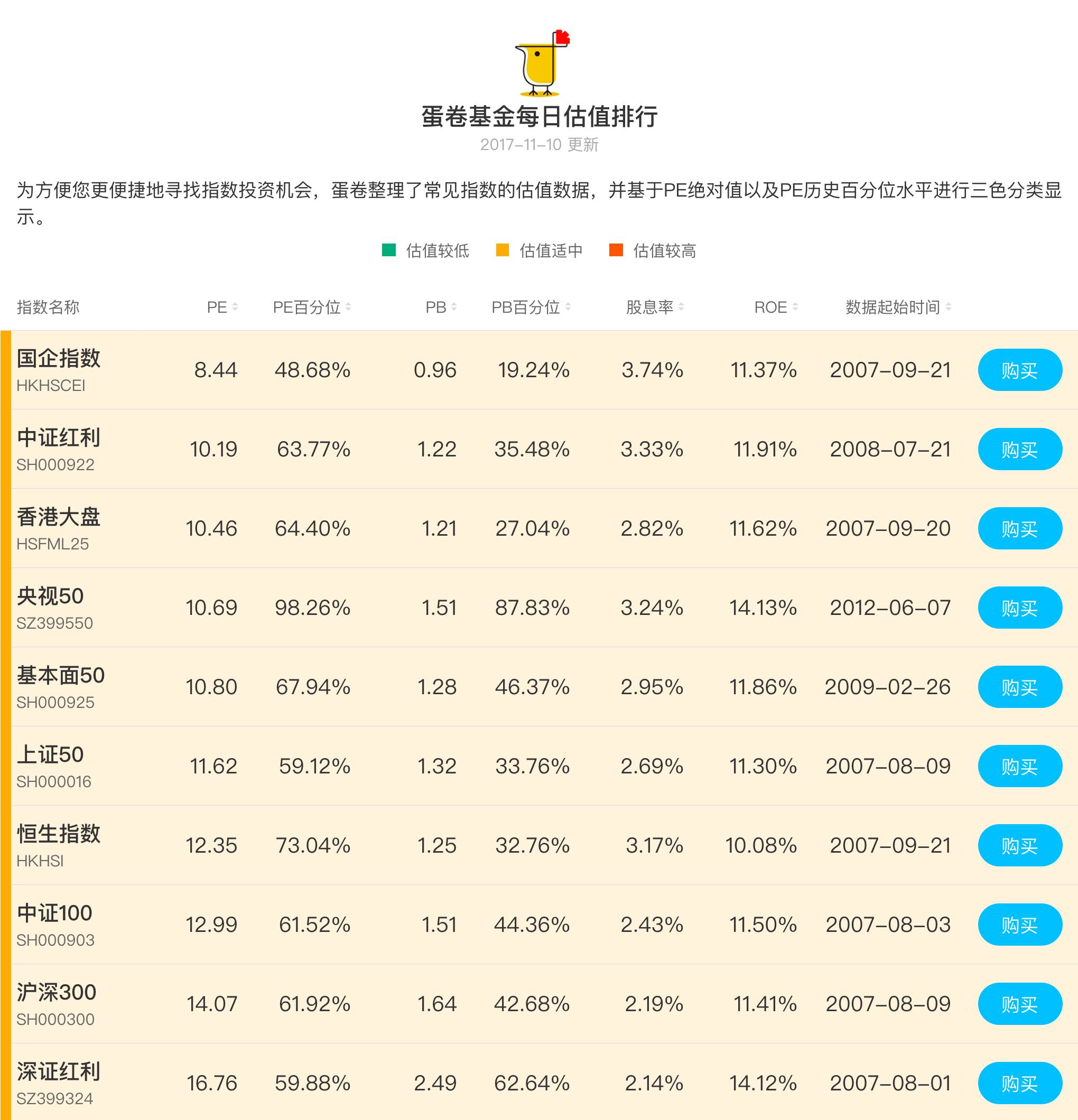The image size is (1078, 1120).
Task: Sort the list by PB
Action: pyautogui.click(x=441, y=307)
